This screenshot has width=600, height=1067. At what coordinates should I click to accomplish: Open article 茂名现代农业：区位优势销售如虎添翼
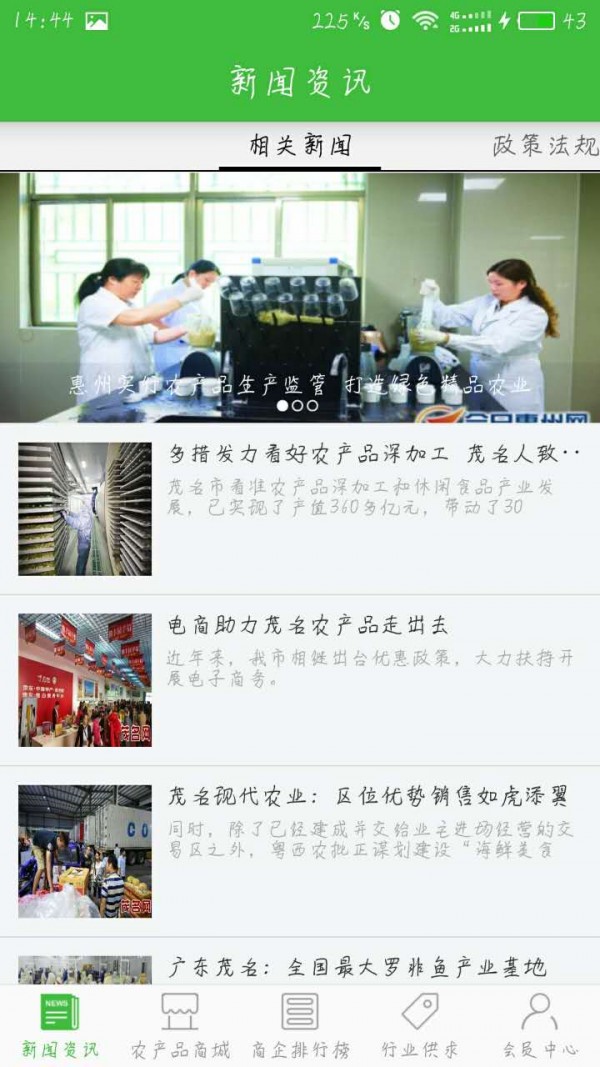(x=300, y=850)
